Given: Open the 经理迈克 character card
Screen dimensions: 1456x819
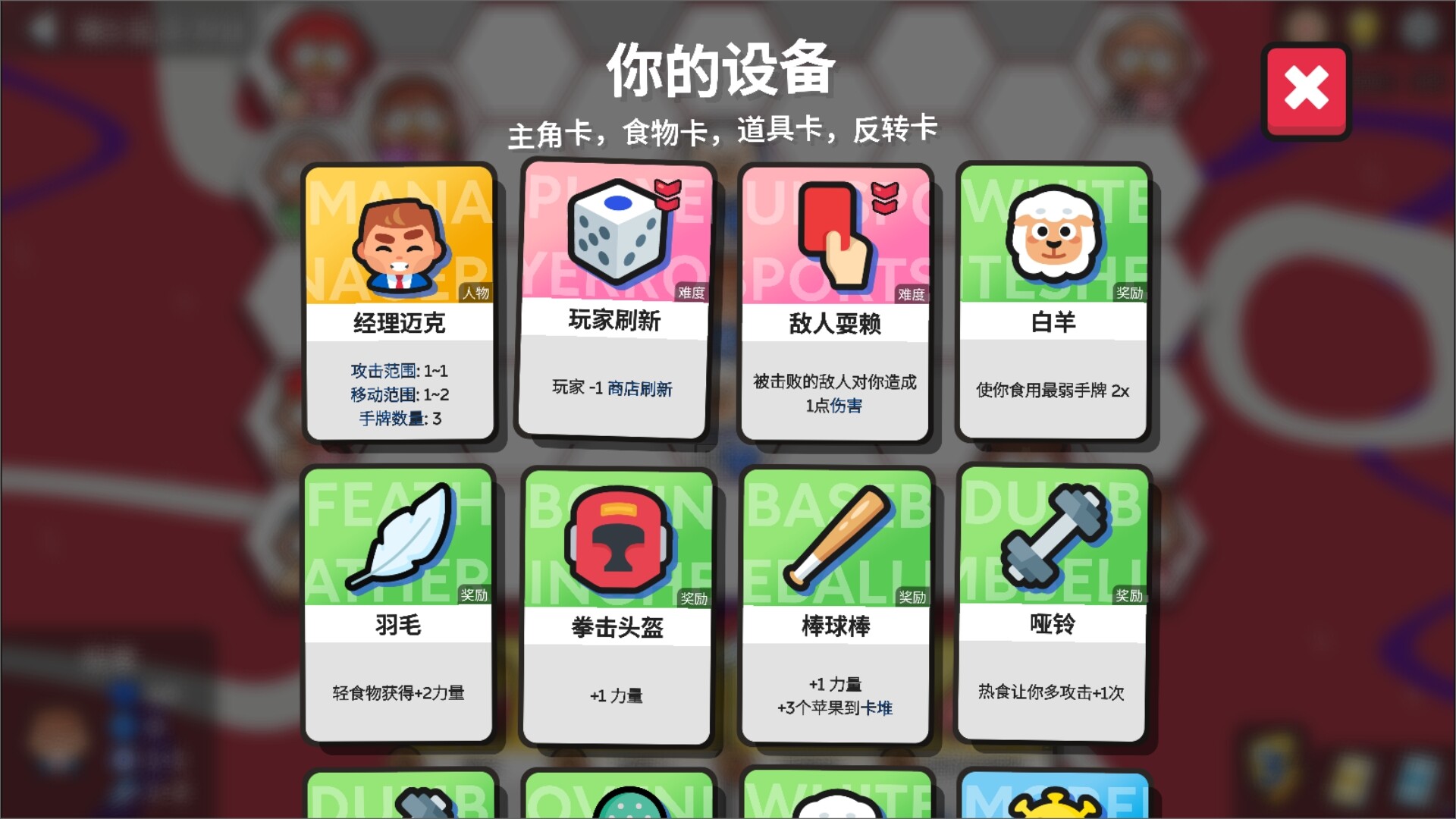Looking at the screenshot, I should pos(399,303).
